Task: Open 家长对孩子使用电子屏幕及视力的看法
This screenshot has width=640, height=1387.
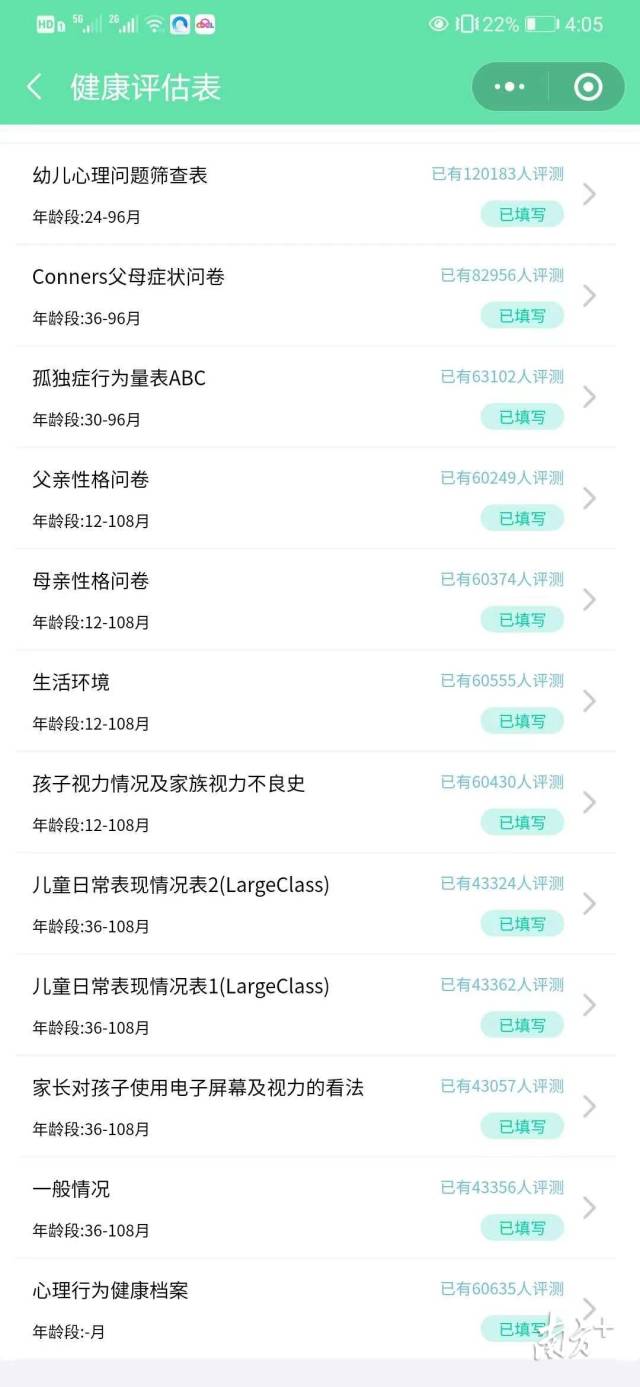Action: coord(300,1106)
